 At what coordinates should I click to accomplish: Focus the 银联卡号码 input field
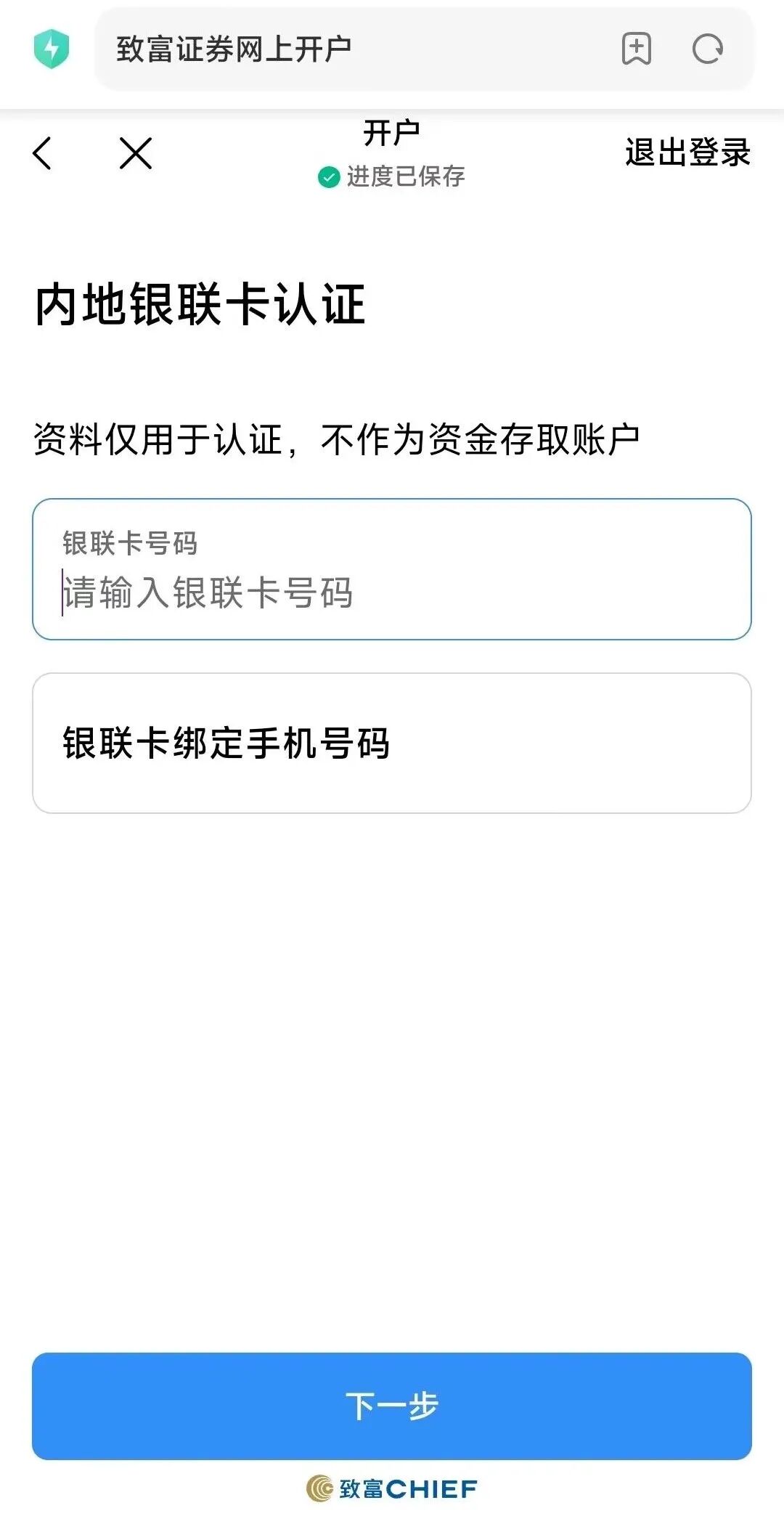[x=392, y=592]
